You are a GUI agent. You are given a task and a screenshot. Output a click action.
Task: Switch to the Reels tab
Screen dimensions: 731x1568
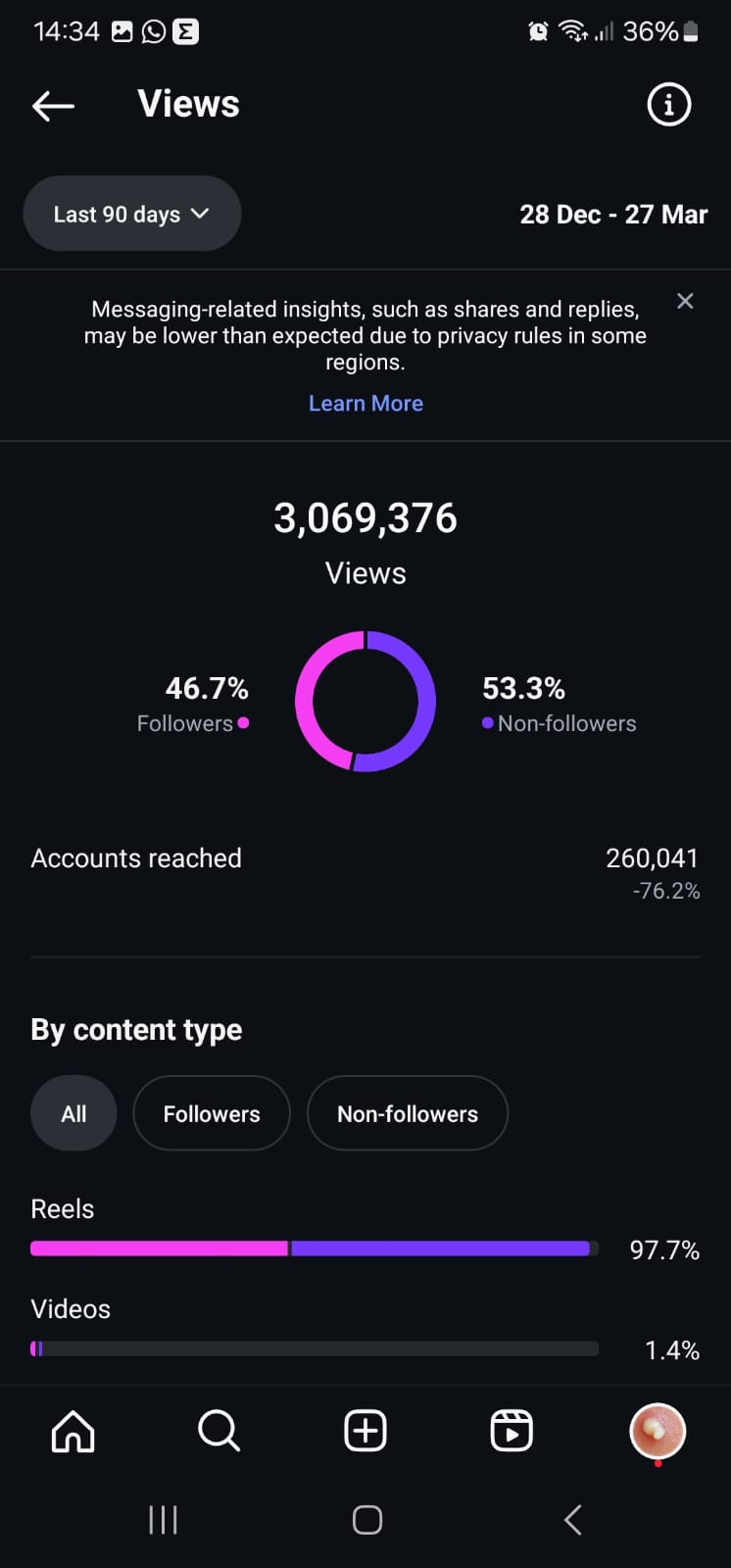click(x=512, y=1431)
